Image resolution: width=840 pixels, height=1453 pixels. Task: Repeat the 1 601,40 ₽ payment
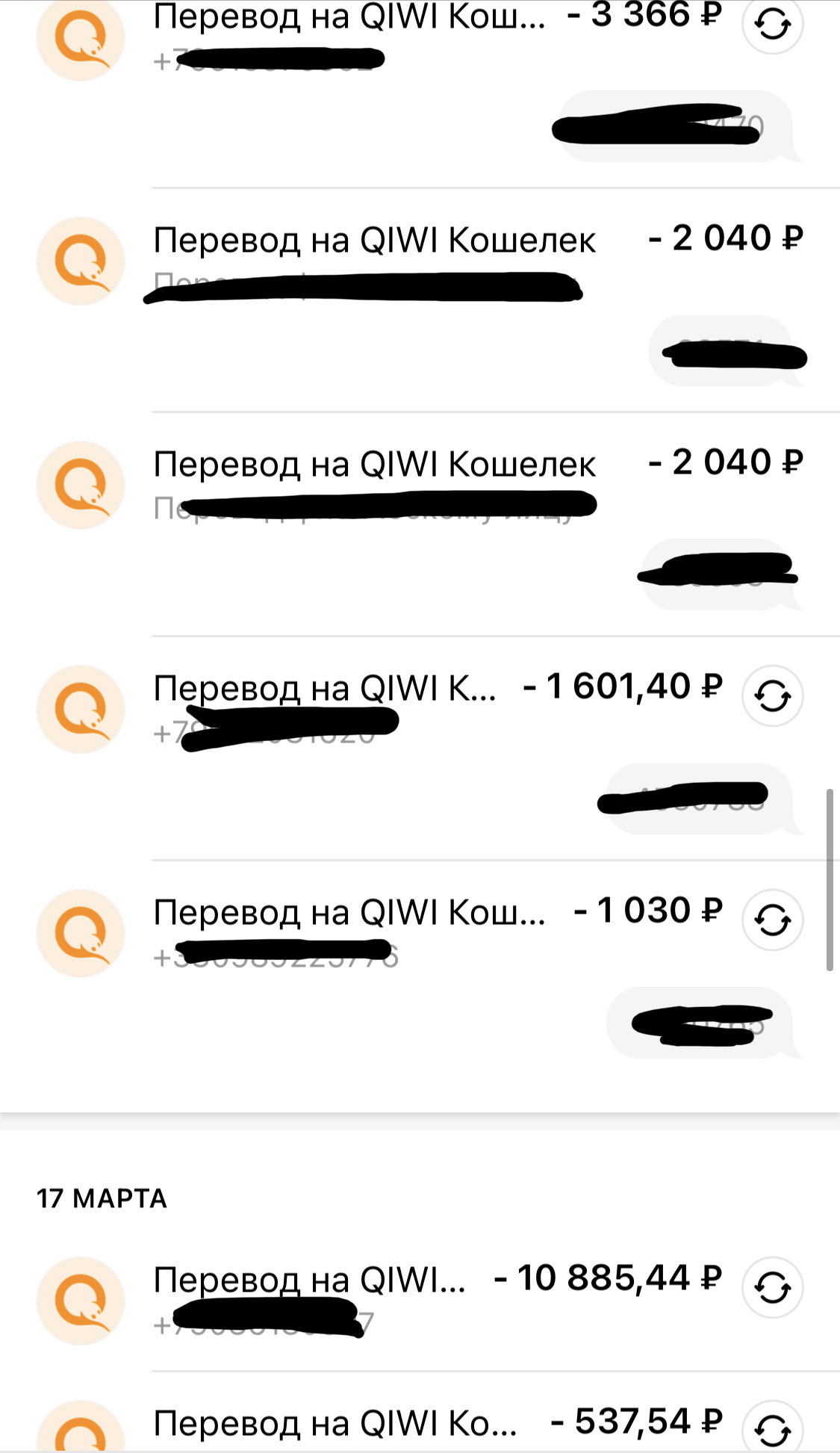click(772, 696)
